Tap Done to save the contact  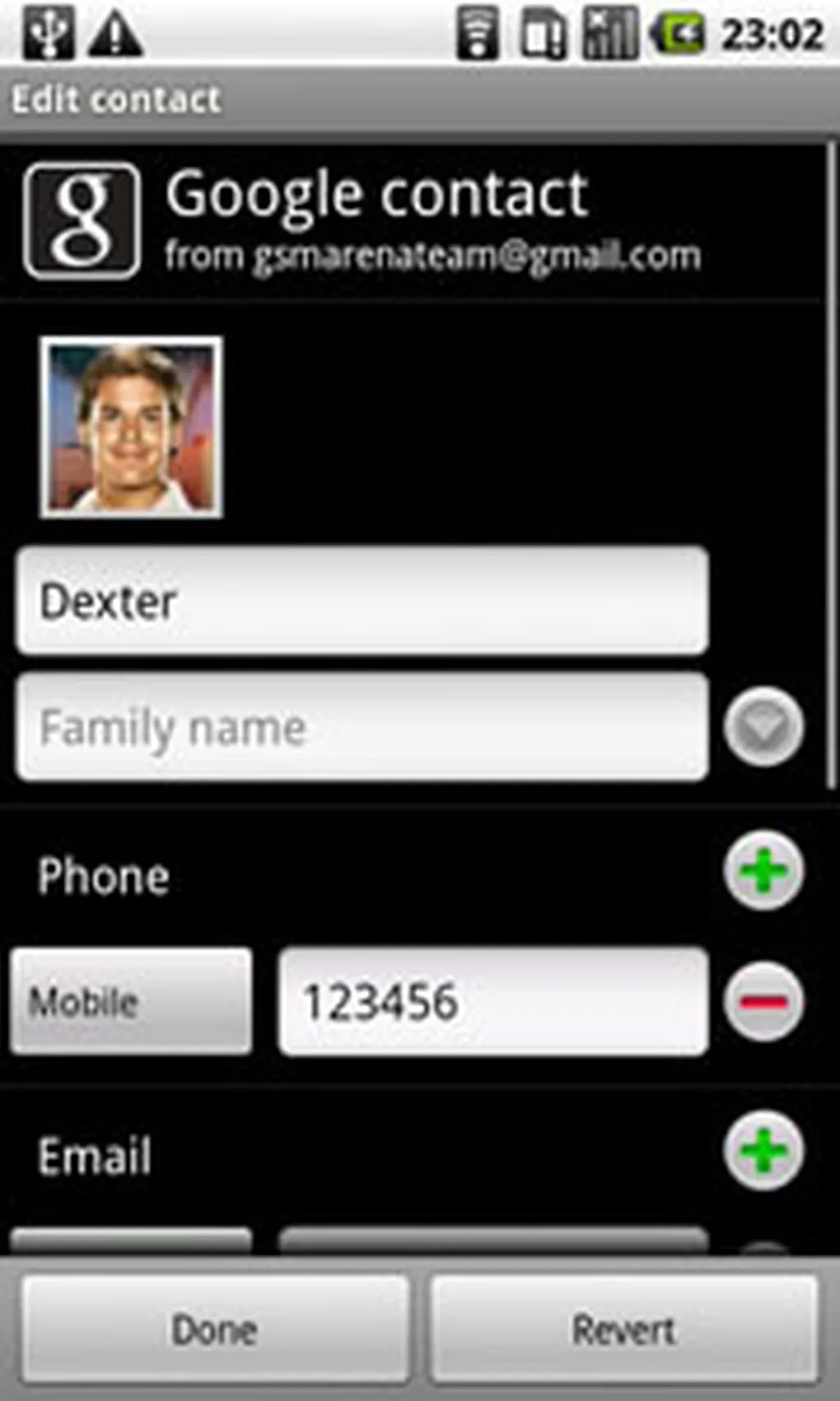[x=215, y=1329]
